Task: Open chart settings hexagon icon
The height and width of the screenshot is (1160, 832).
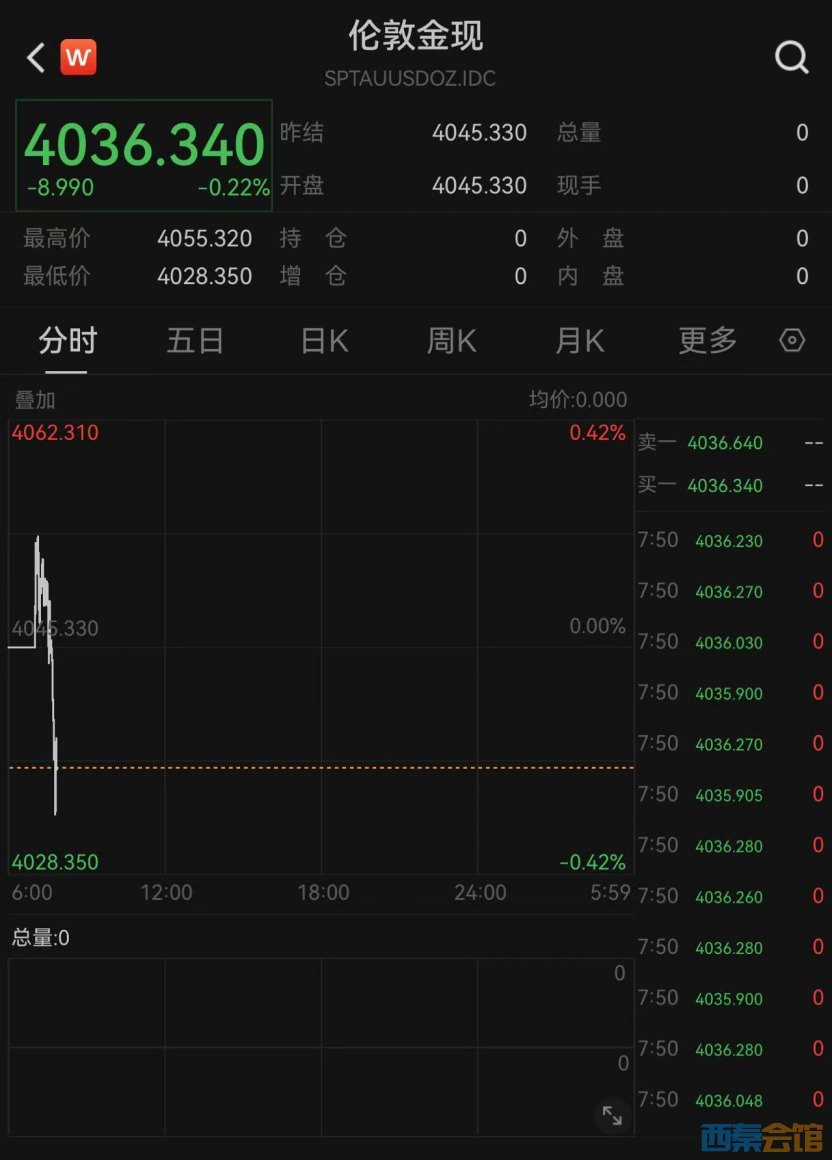Action: click(791, 341)
